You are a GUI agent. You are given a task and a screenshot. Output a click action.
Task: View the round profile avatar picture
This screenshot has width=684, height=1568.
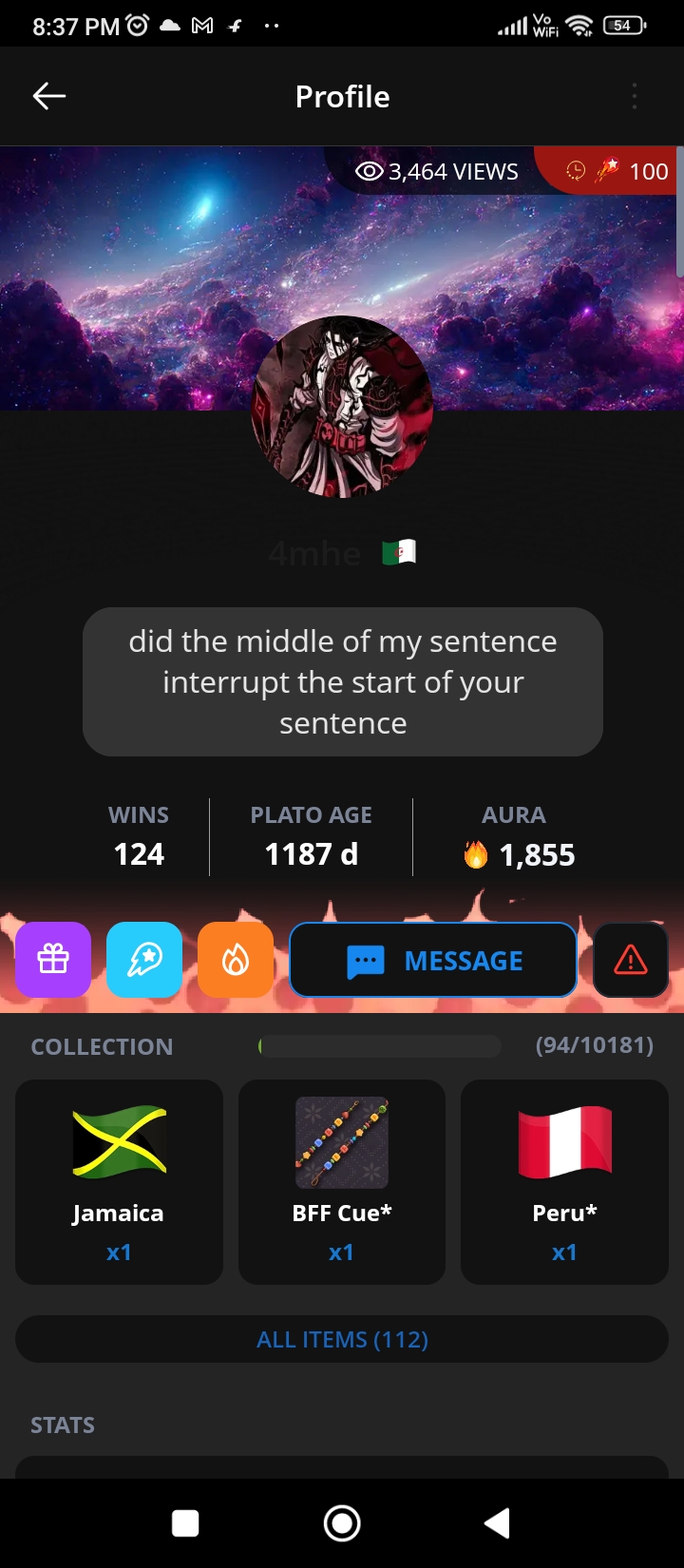pos(342,407)
